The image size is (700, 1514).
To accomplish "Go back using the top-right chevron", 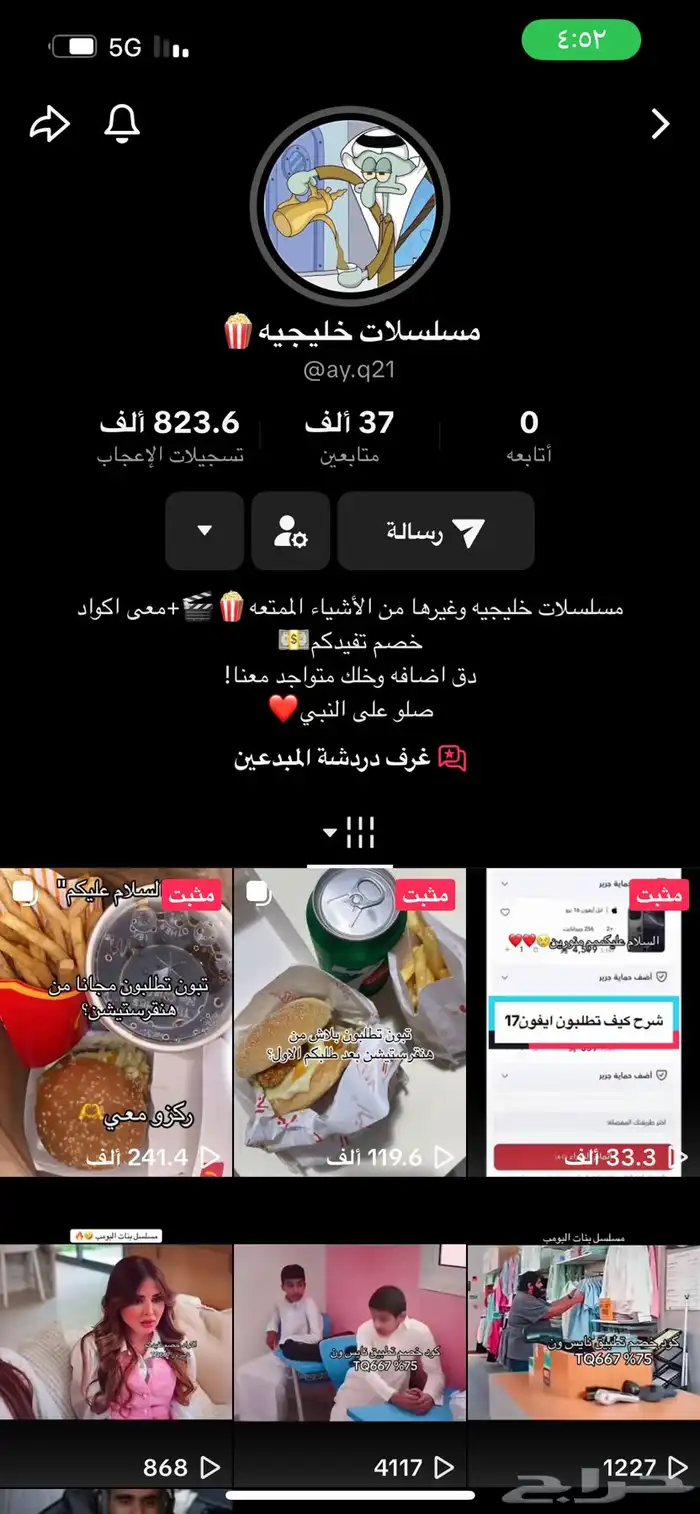I will click(x=660, y=124).
